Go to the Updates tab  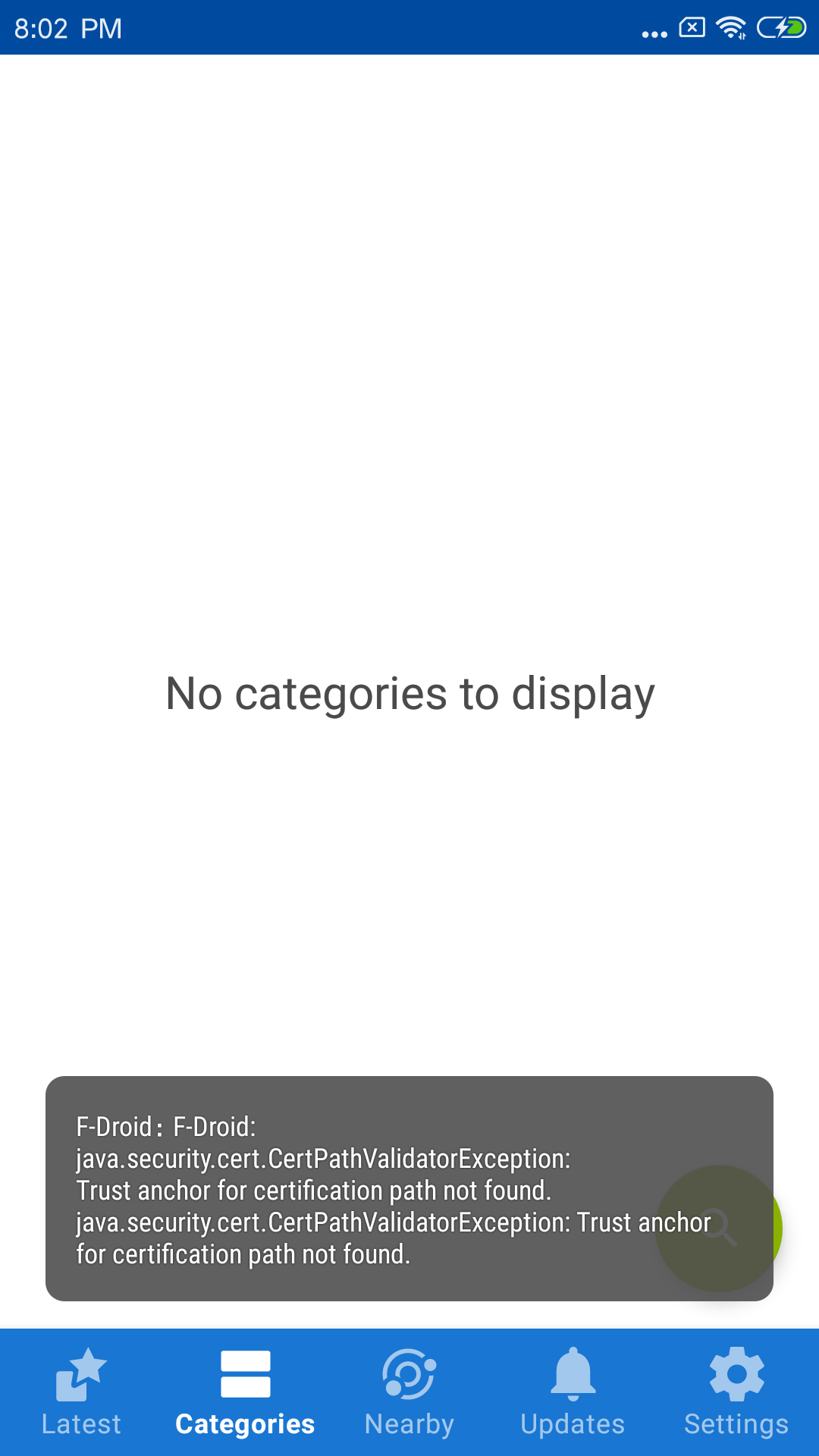click(573, 1392)
